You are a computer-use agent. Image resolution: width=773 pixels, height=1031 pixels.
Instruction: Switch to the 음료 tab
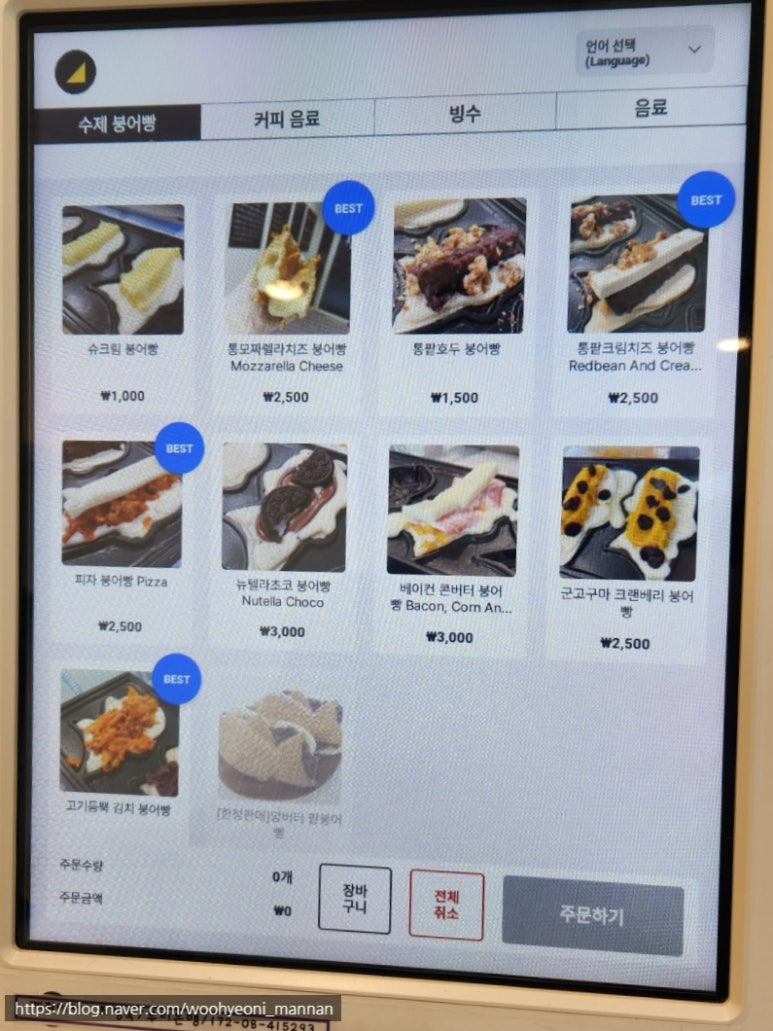[650, 108]
